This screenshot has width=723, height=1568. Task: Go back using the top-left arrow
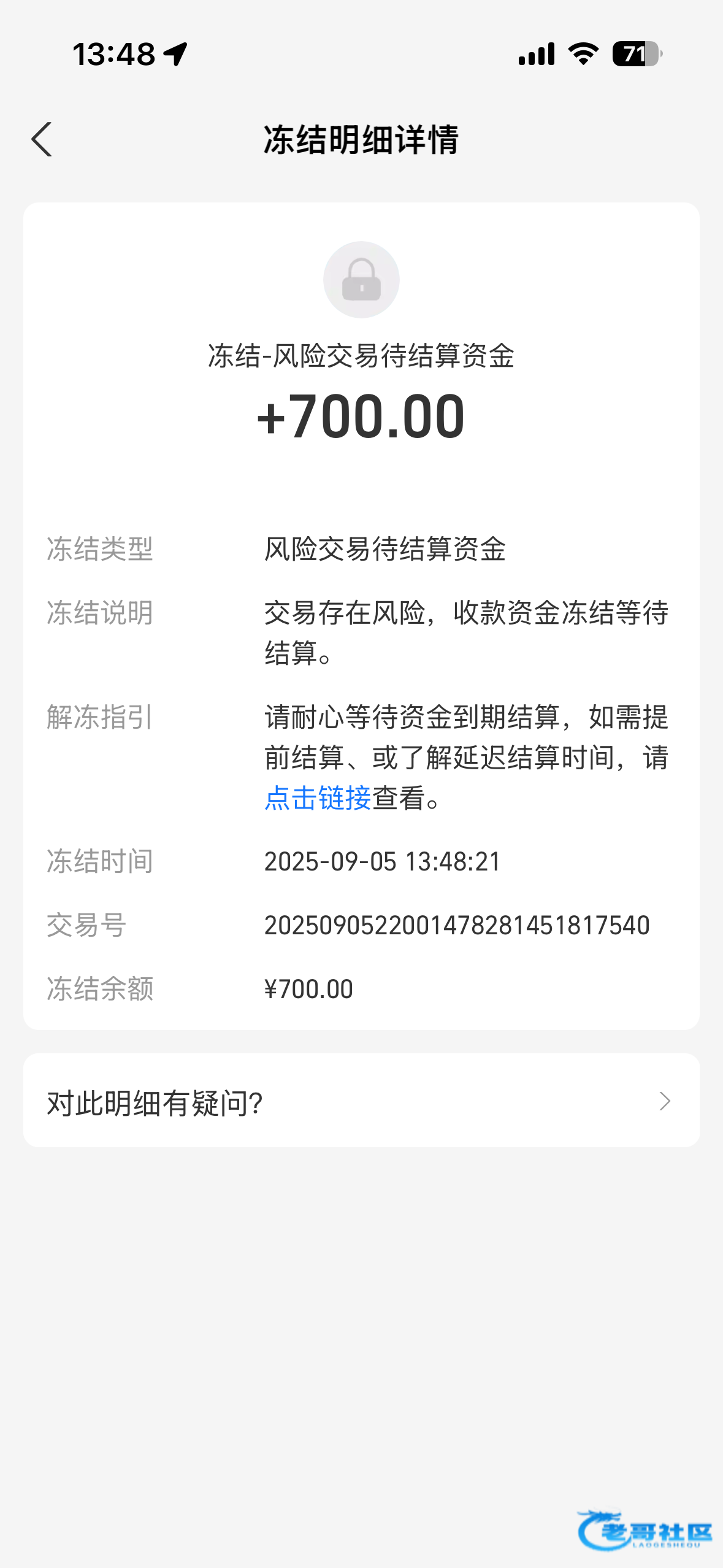42,140
